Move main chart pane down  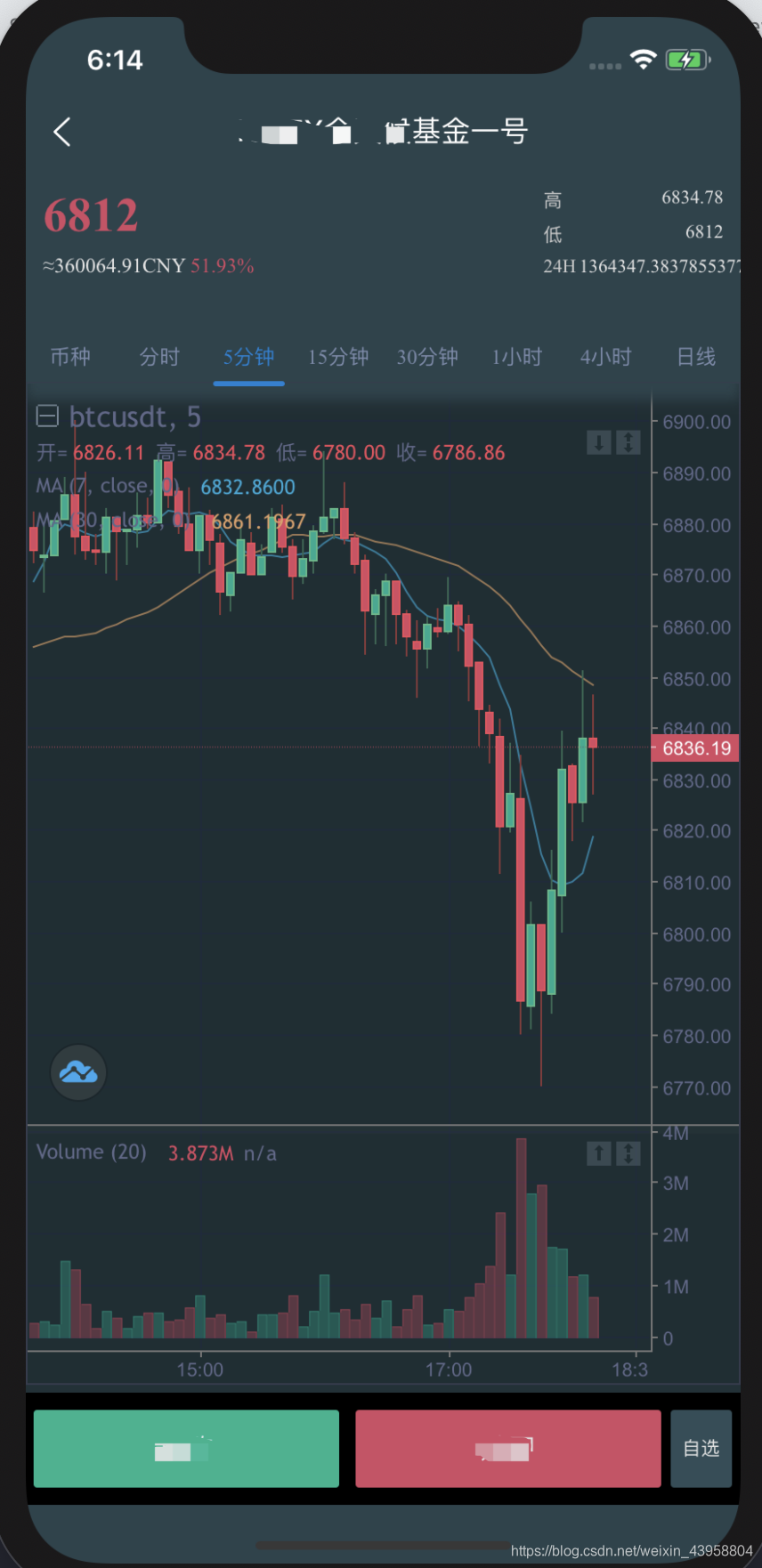point(599,442)
